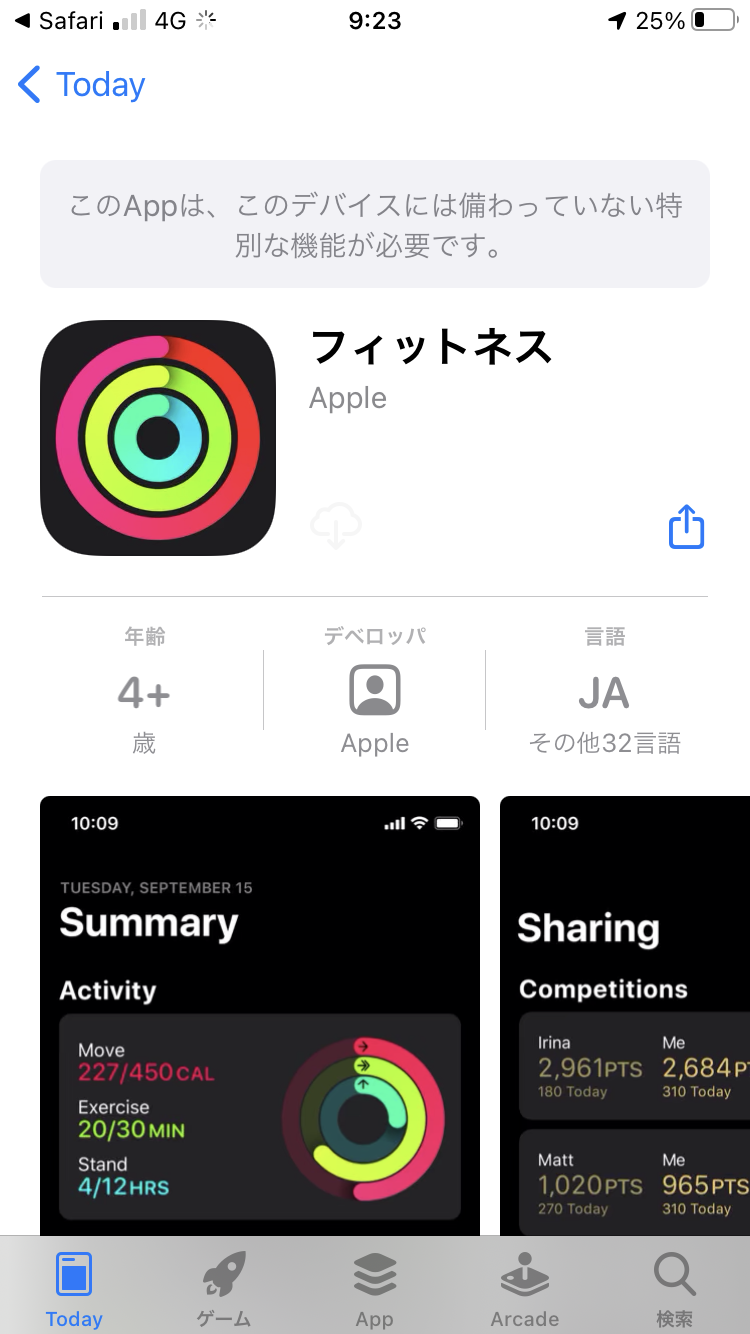This screenshot has width=750, height=1334.
Task: Open the 検索 tab
Action: click(675, 1288)
